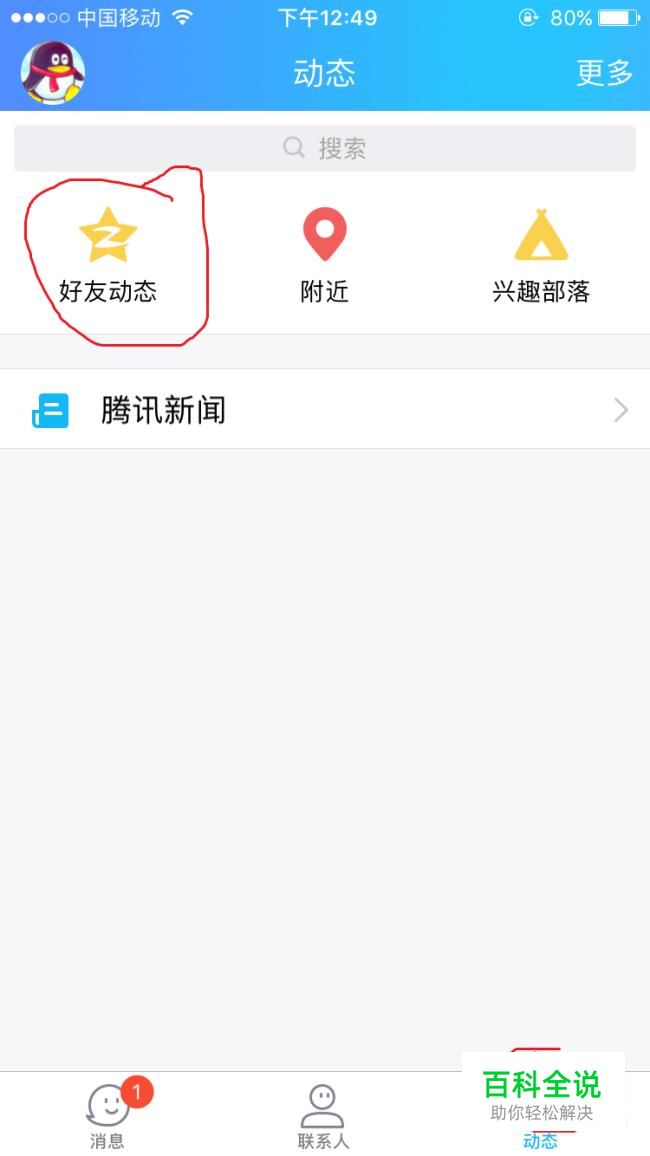Open the 腾讯新闻 row
The width and height of the screenshot is (650, 1156).
pos(325,409)
